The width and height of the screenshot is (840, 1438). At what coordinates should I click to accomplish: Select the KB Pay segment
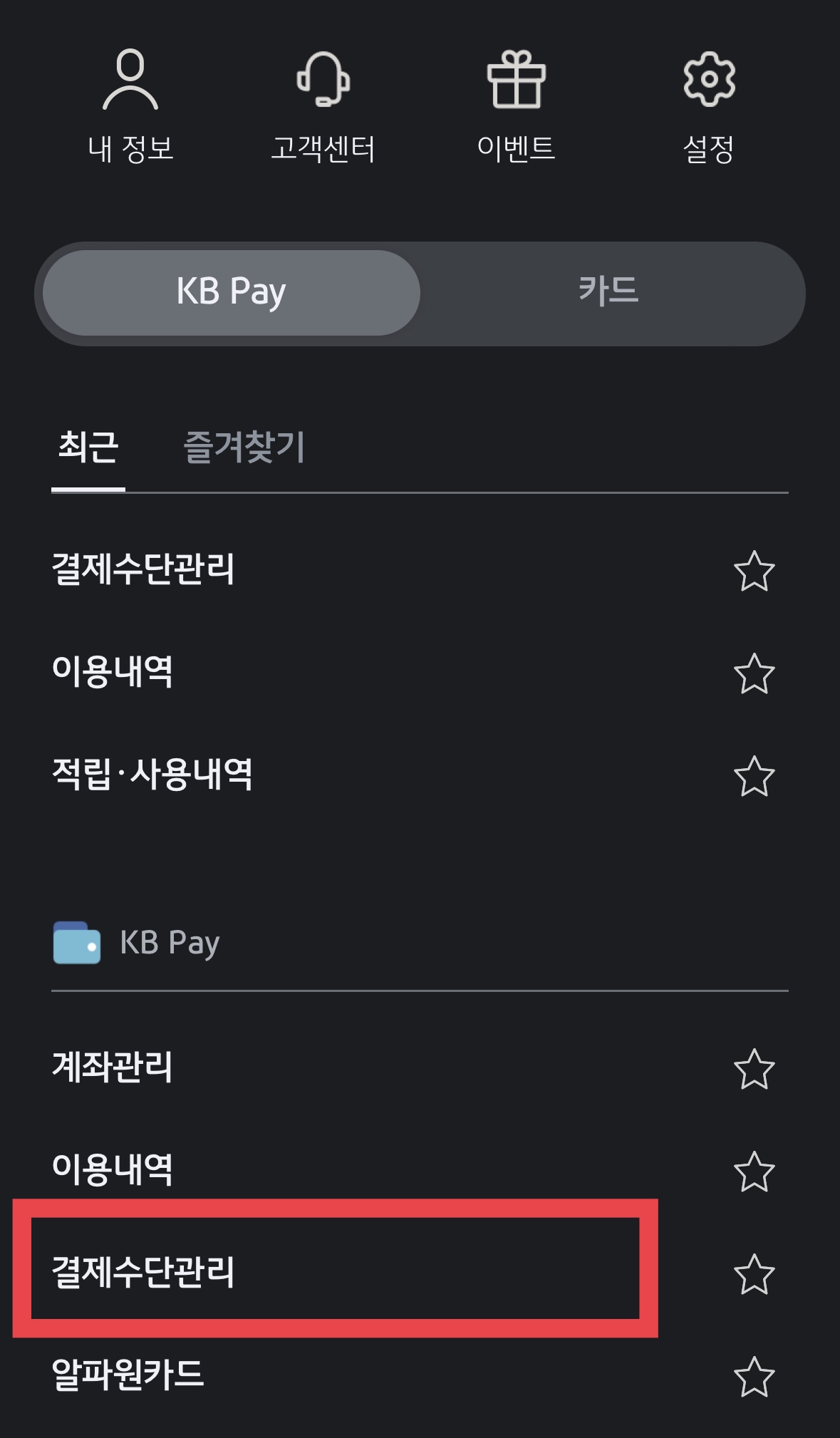click(x=232, y=292)
